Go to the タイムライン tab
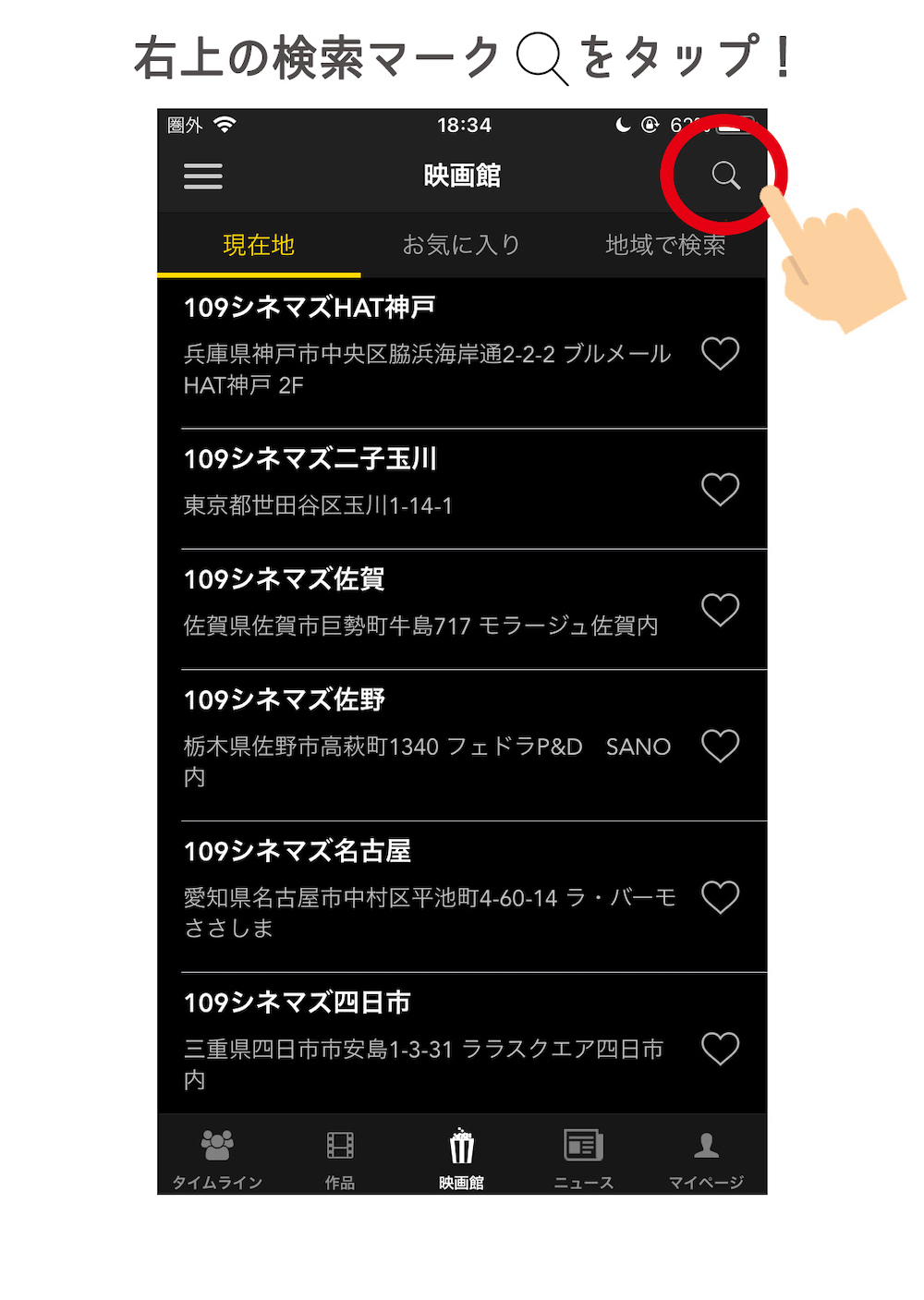This screenshot has width=924, height=1300. coord(218,1159)
